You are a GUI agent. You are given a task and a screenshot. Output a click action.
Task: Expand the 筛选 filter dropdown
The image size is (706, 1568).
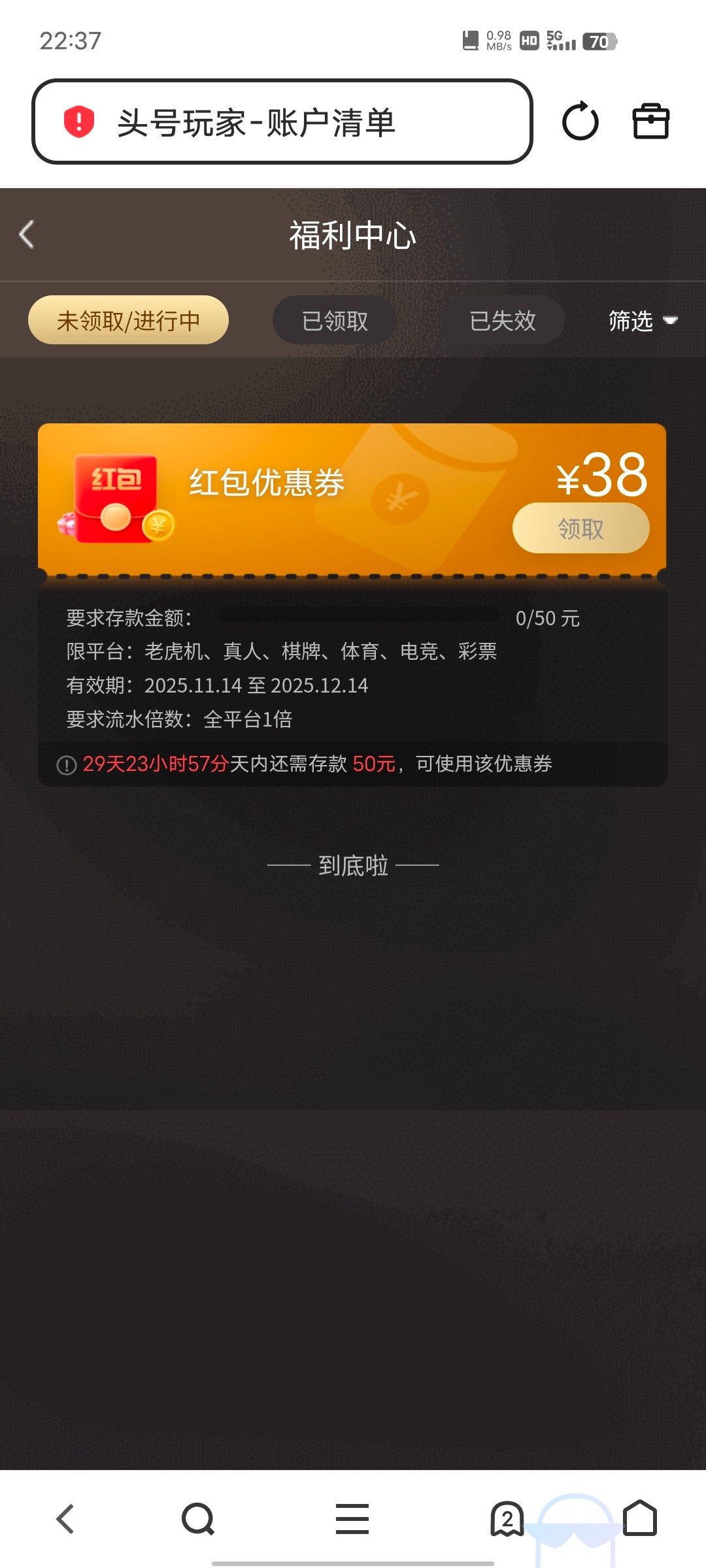[x=642, y=320]
